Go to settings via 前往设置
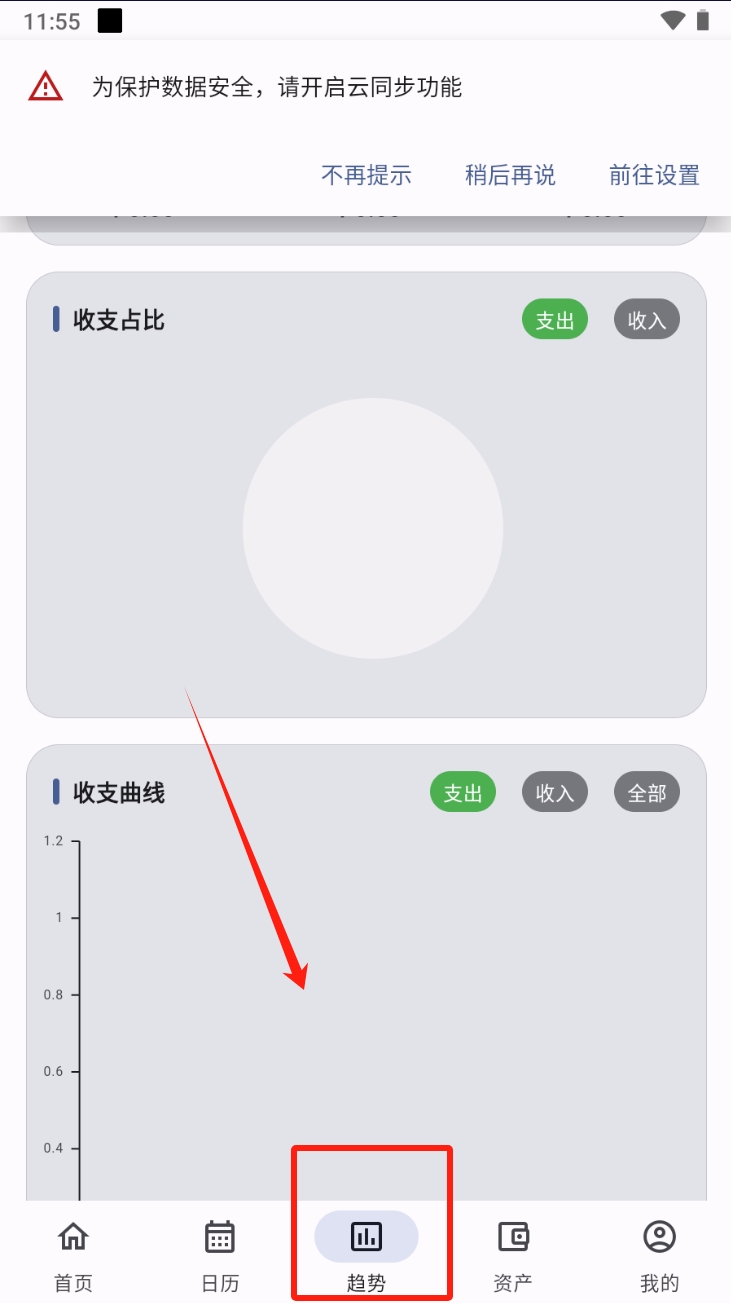Image resolution: width=731 pixels, height=1303 pixels. [x=654, y=175]
